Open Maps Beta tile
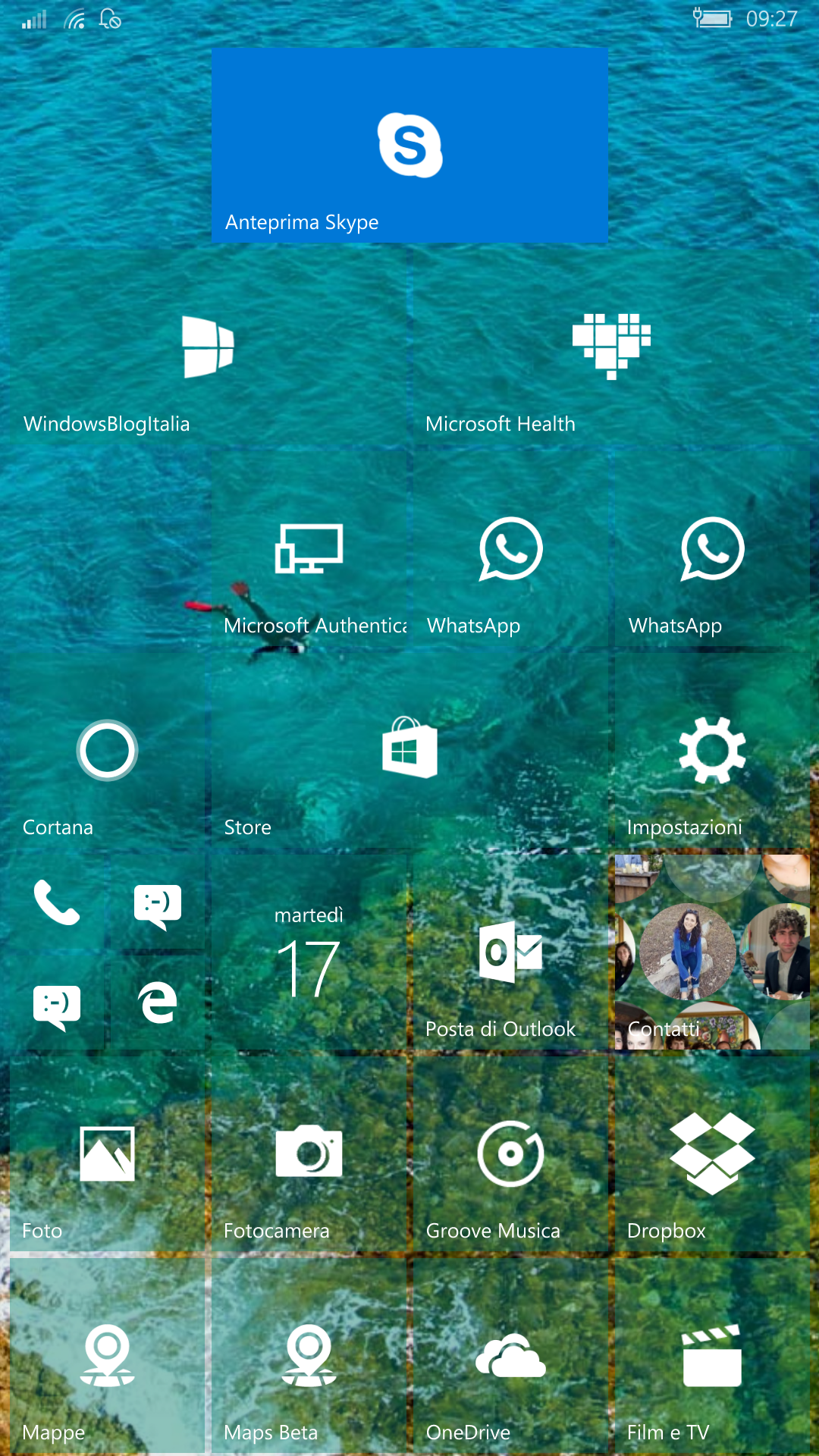Screen dimensions: 819x1456 309,1356
